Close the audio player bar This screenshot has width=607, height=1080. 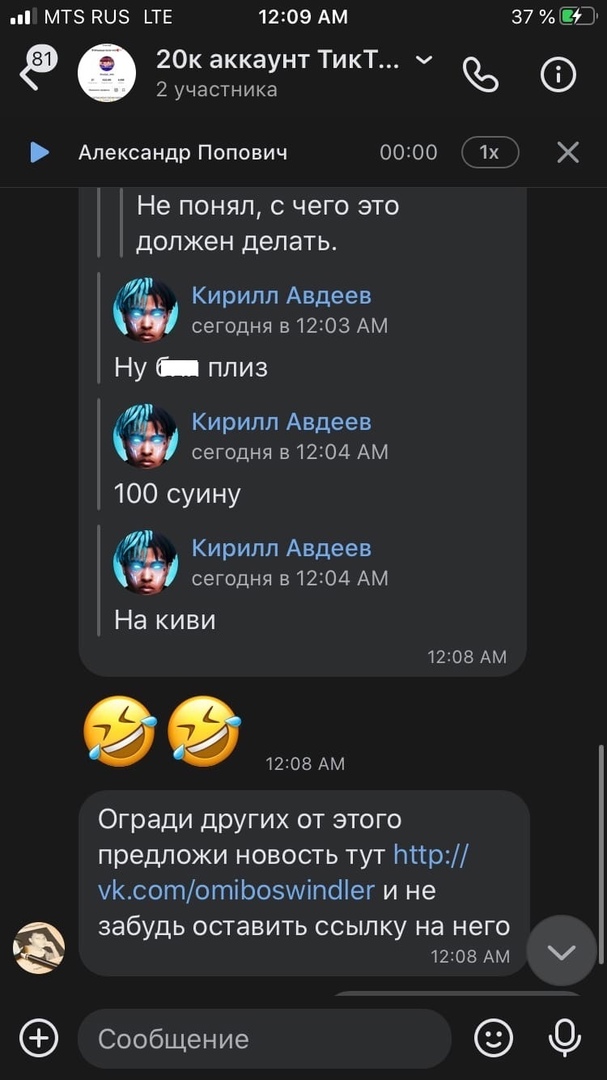pos(567,152)
